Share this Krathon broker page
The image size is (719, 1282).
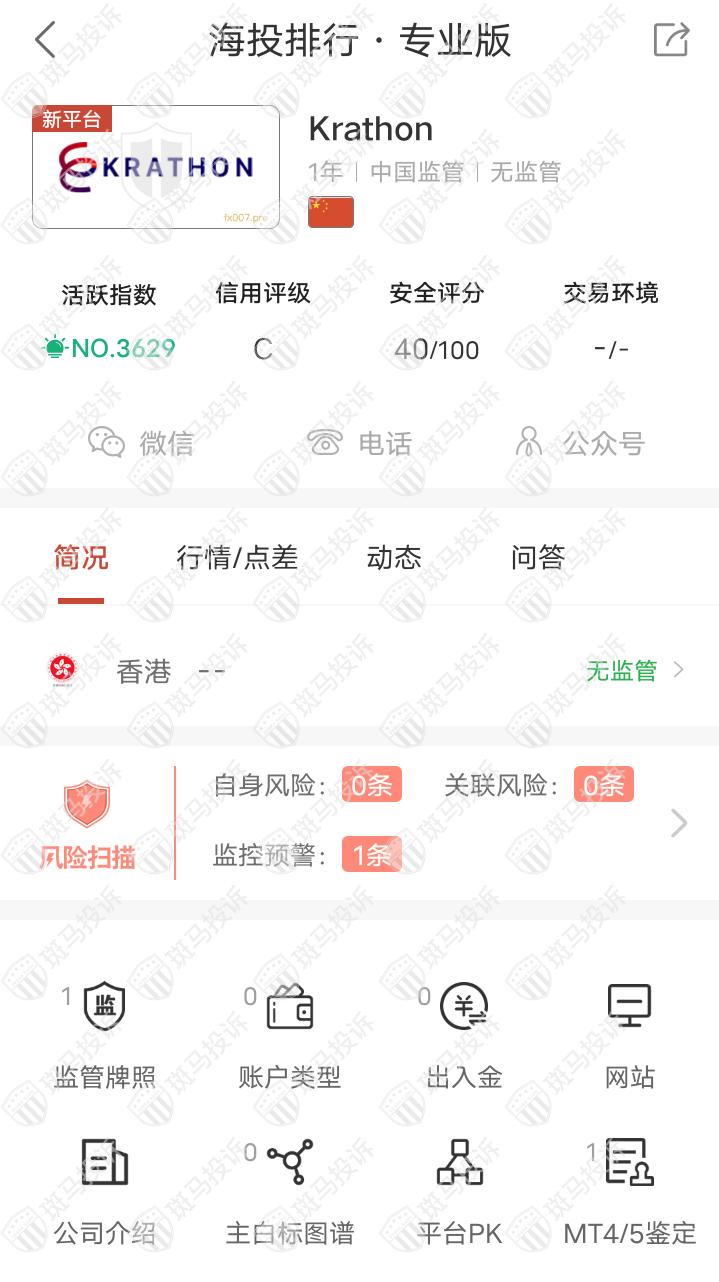pos(671,41)
